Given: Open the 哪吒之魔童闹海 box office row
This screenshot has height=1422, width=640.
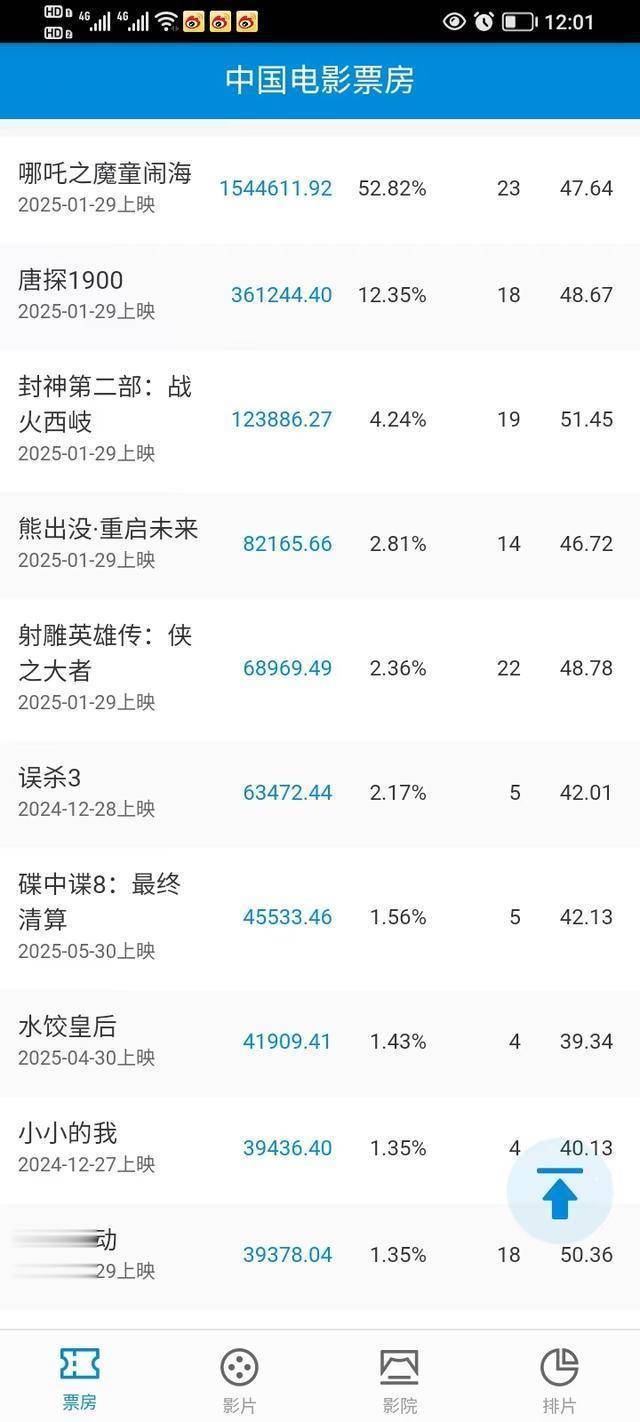Looking at the screenshot, I should (320, 189).
